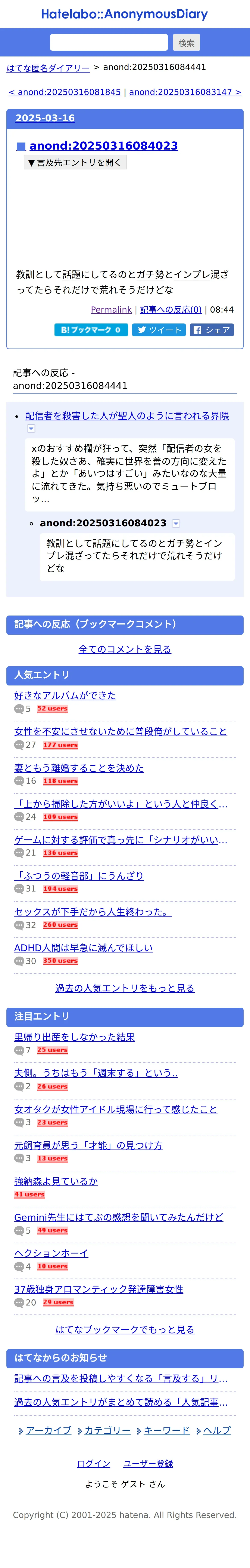Tap the 検索 search button
250x1568 pixels.
click(x=186, y=43)
